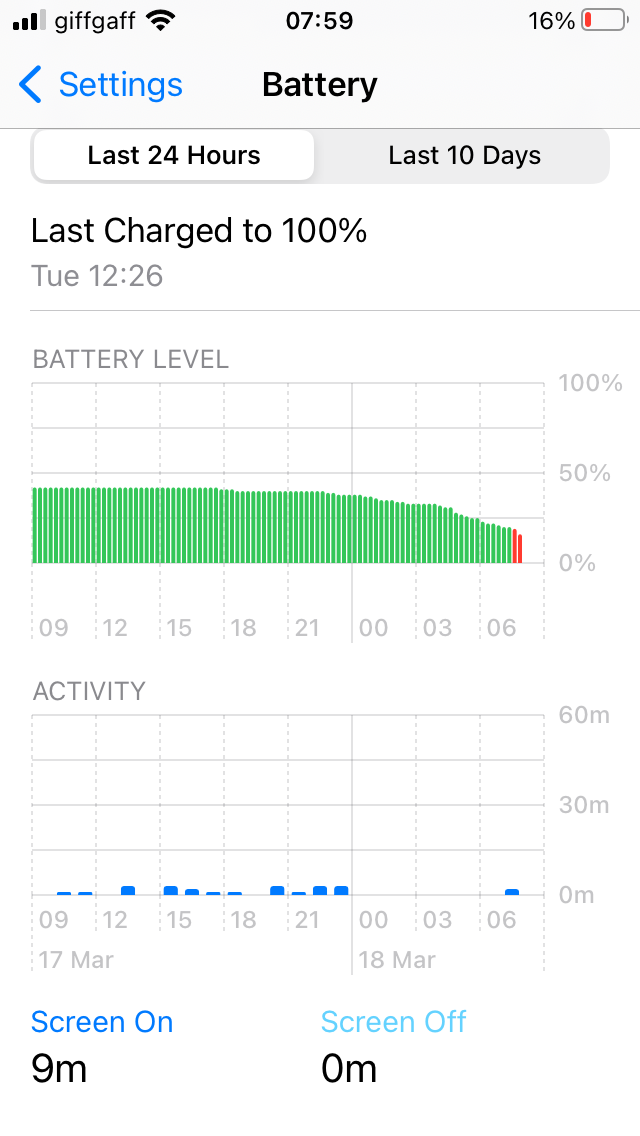Switch to Last 24 Hours view
The height and width of the screenshot is (1136, 640).
point(174,156)
